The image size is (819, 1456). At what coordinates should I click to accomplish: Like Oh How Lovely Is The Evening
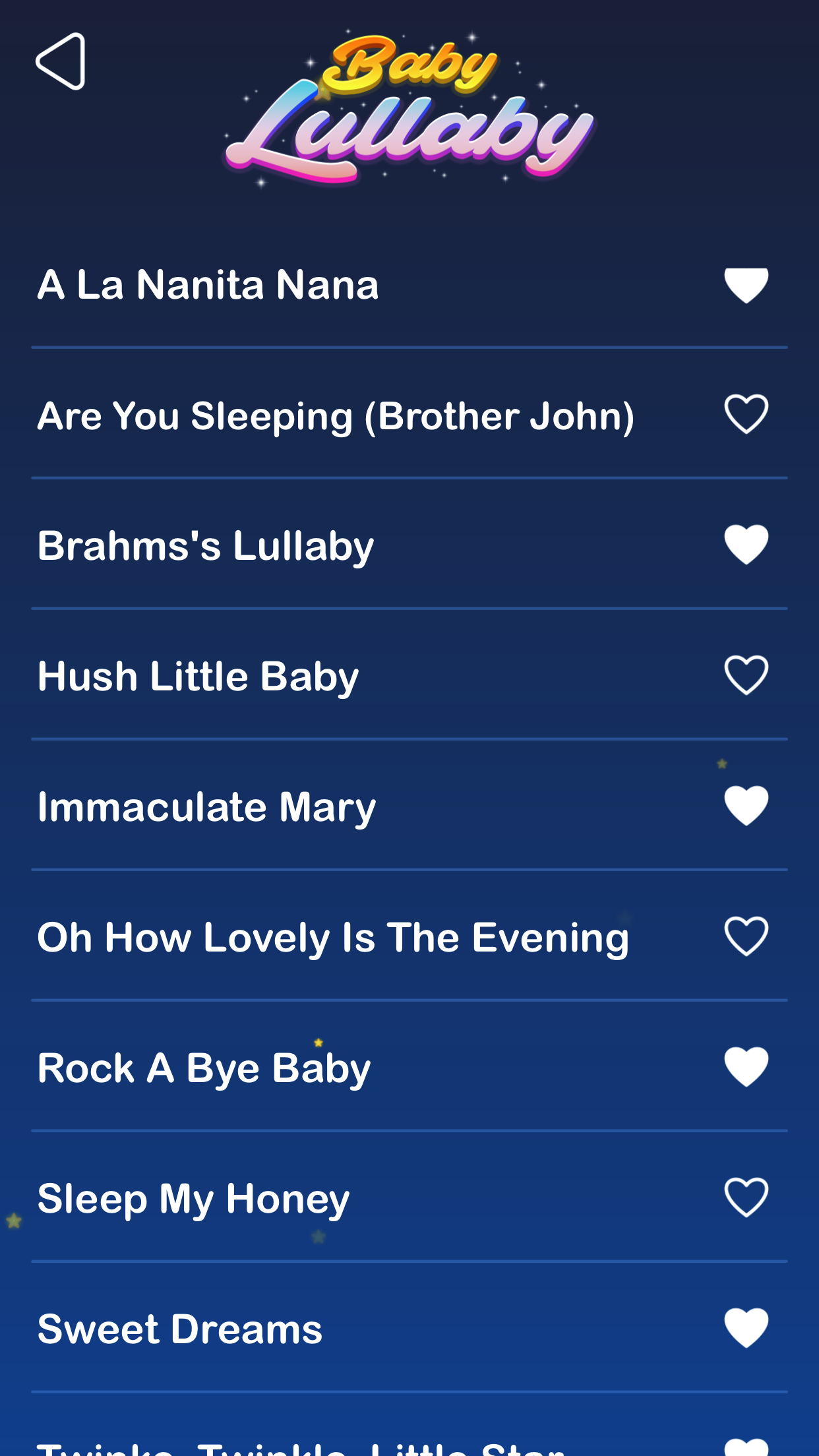point(746,936)
